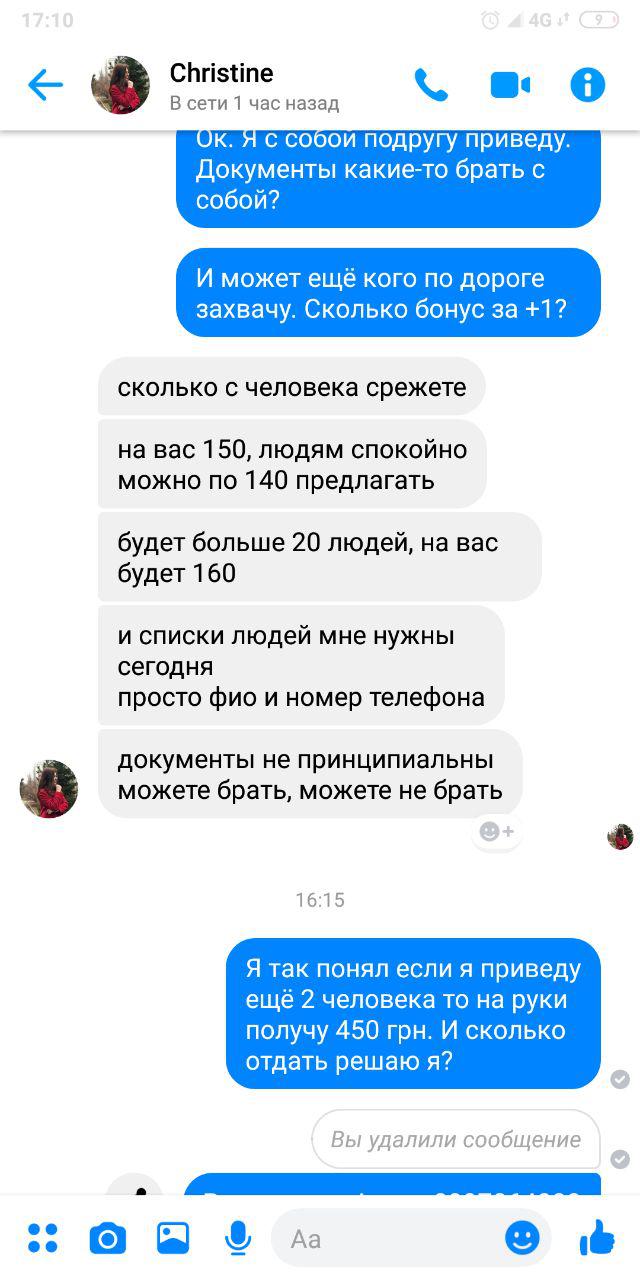Record a voice message with the microphone
640x1280 pixels.
click(238, 1238)
